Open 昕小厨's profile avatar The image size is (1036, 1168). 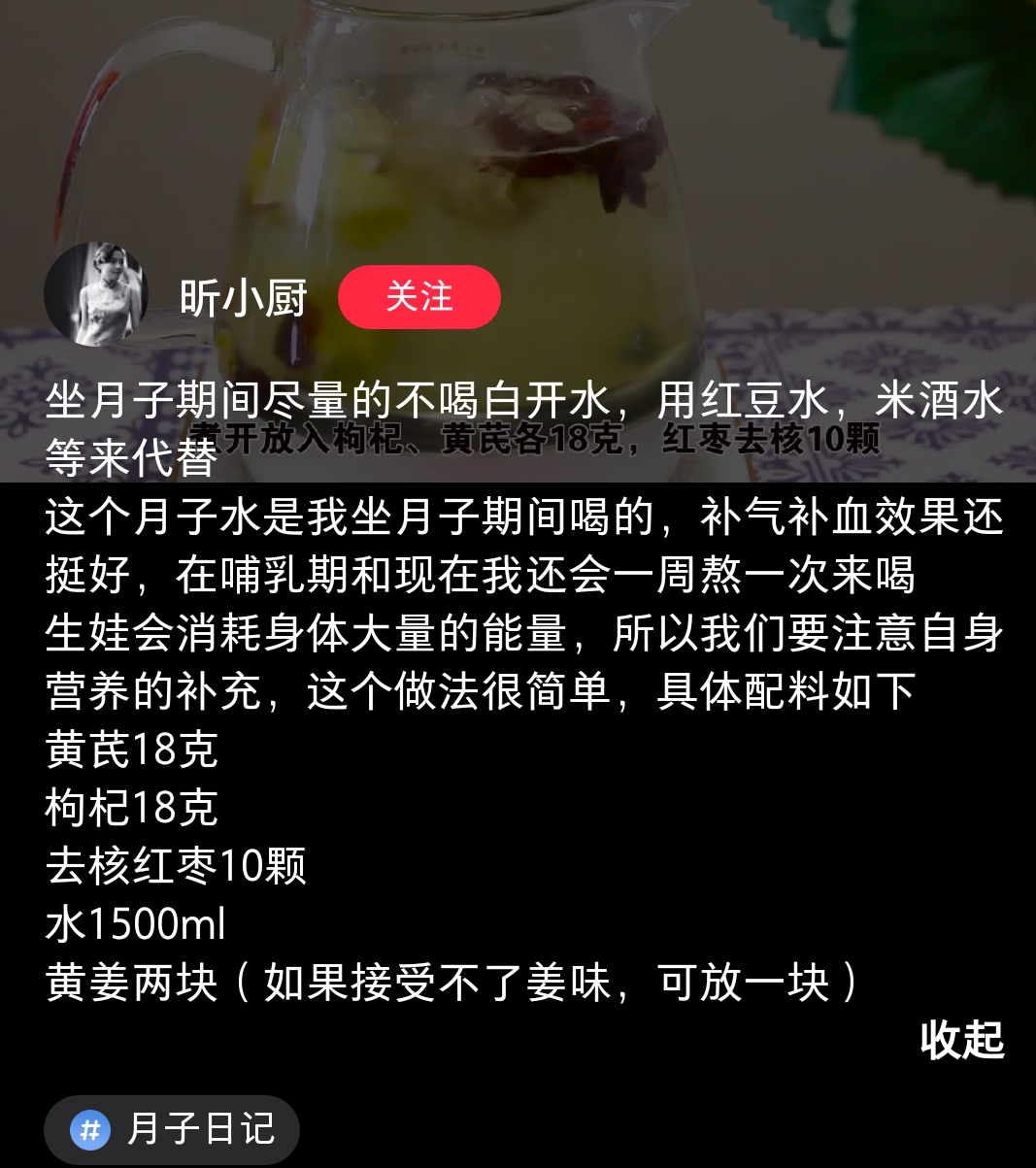click(96, 295)
